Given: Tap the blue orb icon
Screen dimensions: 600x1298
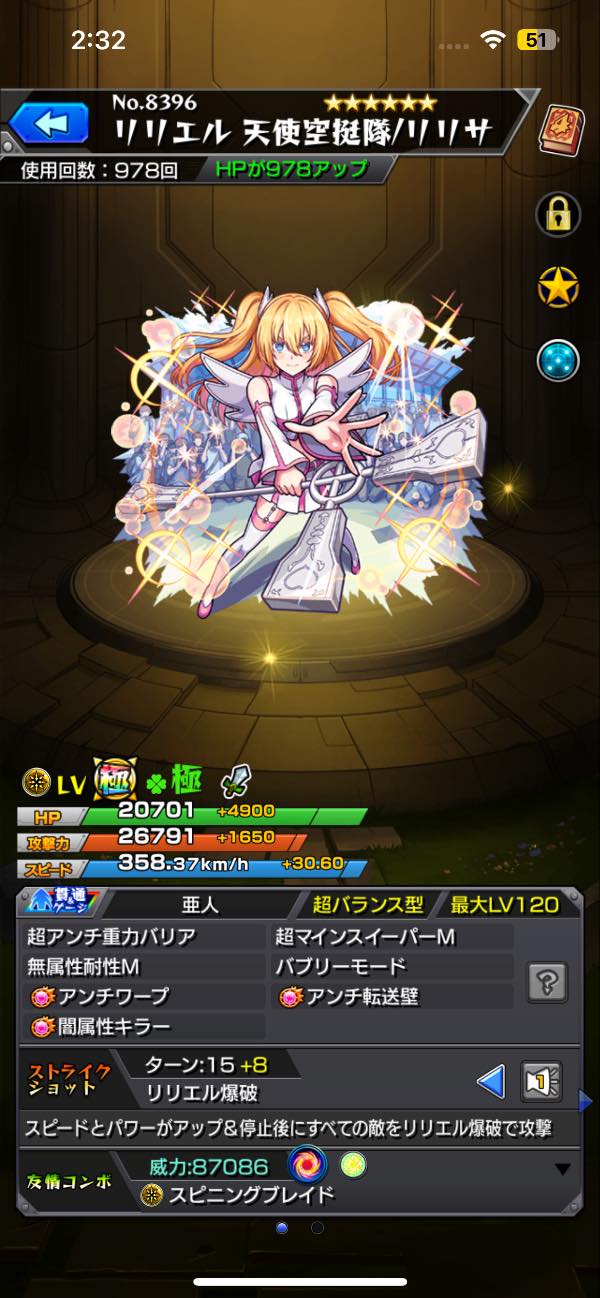Looking at the screenshot, I should [x=558, y=361].
